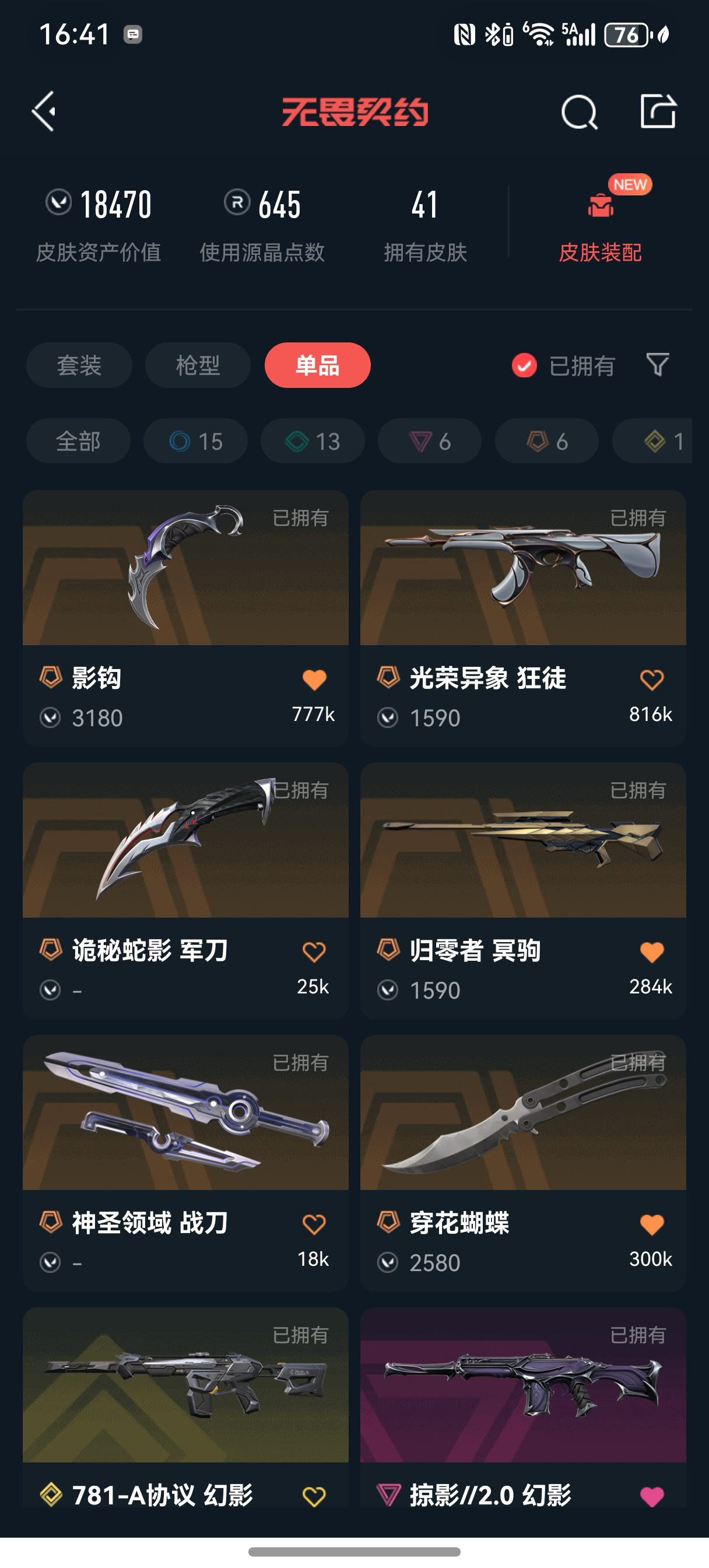Like the 神圣领域 战刀 skin

click(x=314, y=1224)
